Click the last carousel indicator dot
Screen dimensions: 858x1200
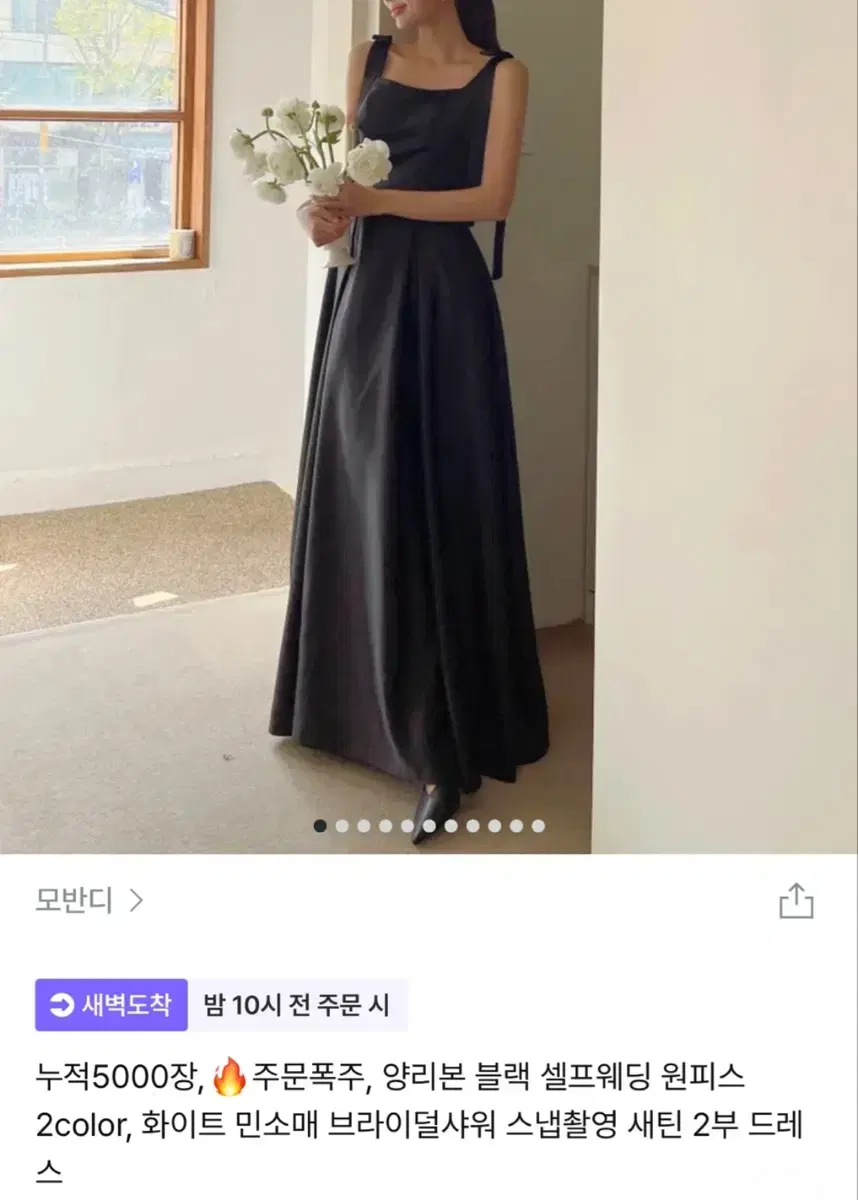[x=540, y=826]
